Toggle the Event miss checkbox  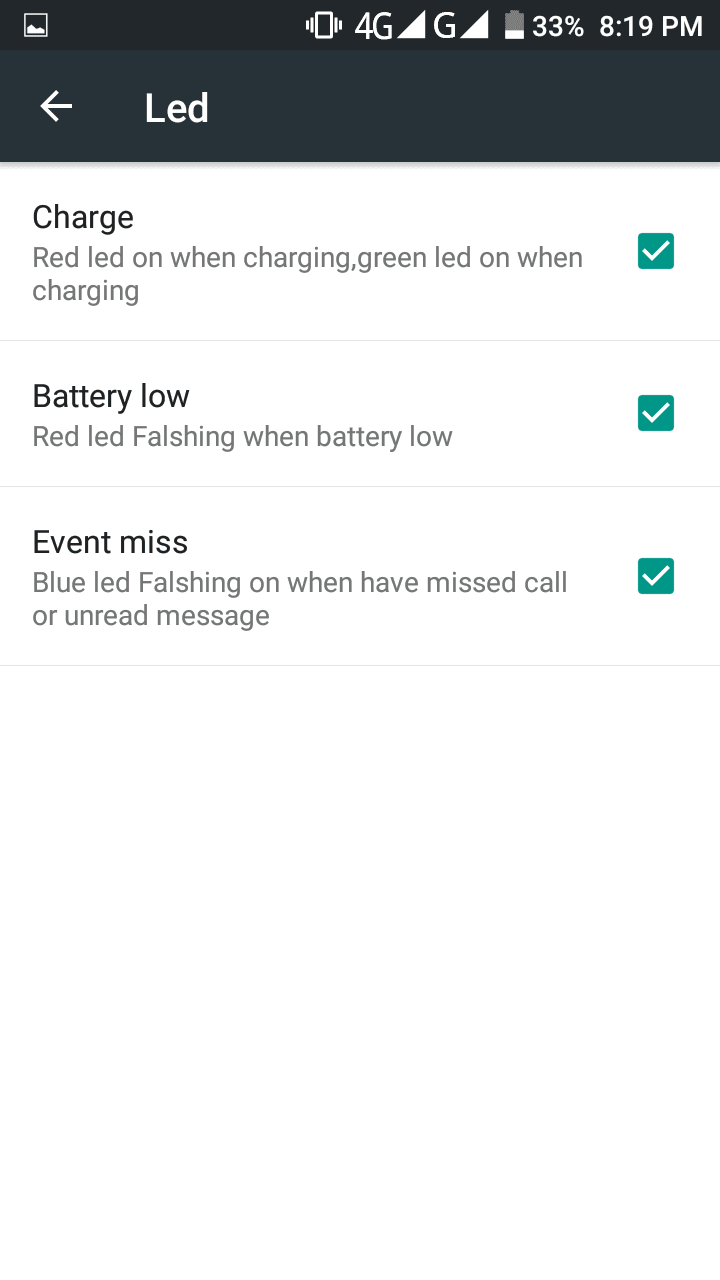click(656, 576)
